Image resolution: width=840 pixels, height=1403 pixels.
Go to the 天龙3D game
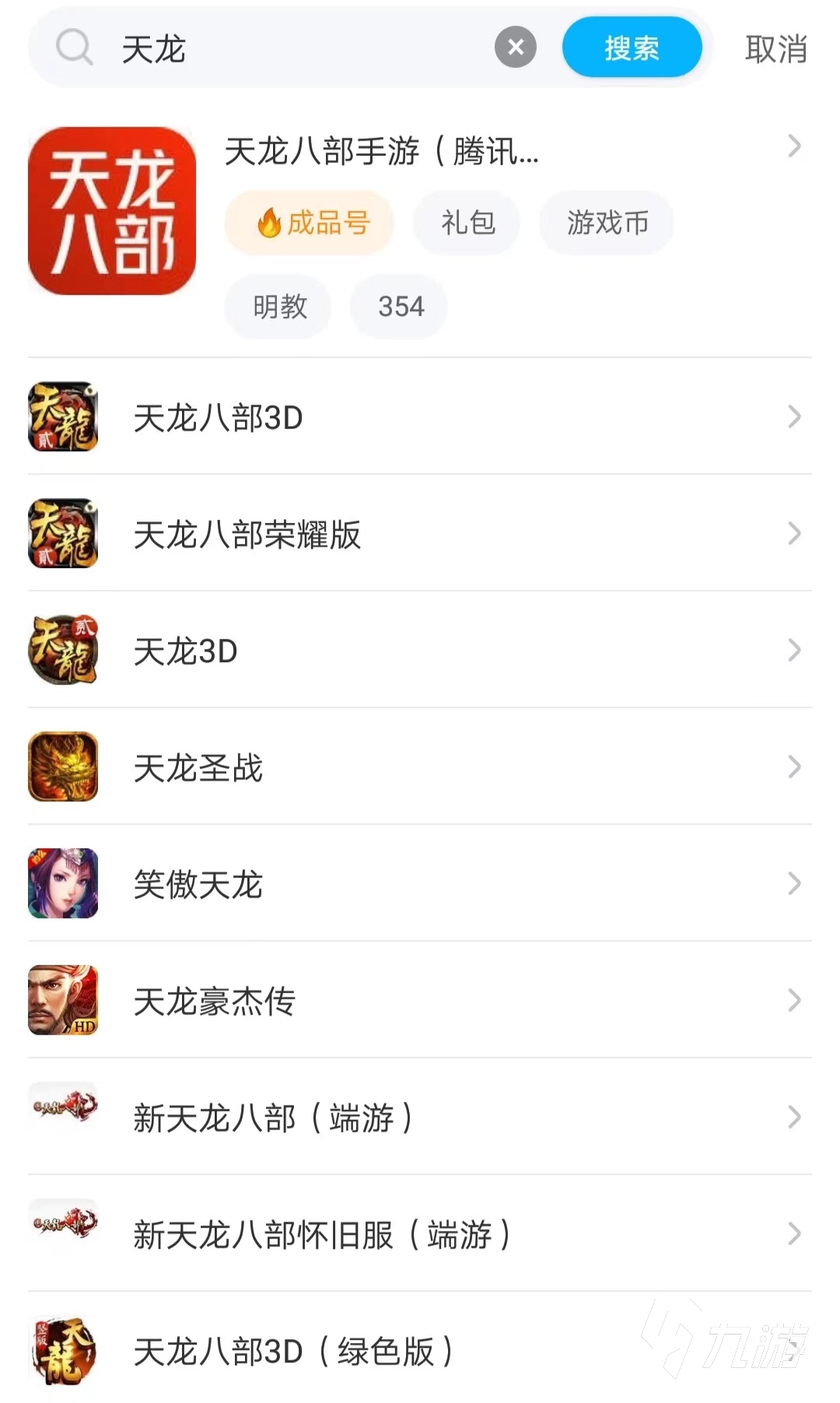[420, 651]
